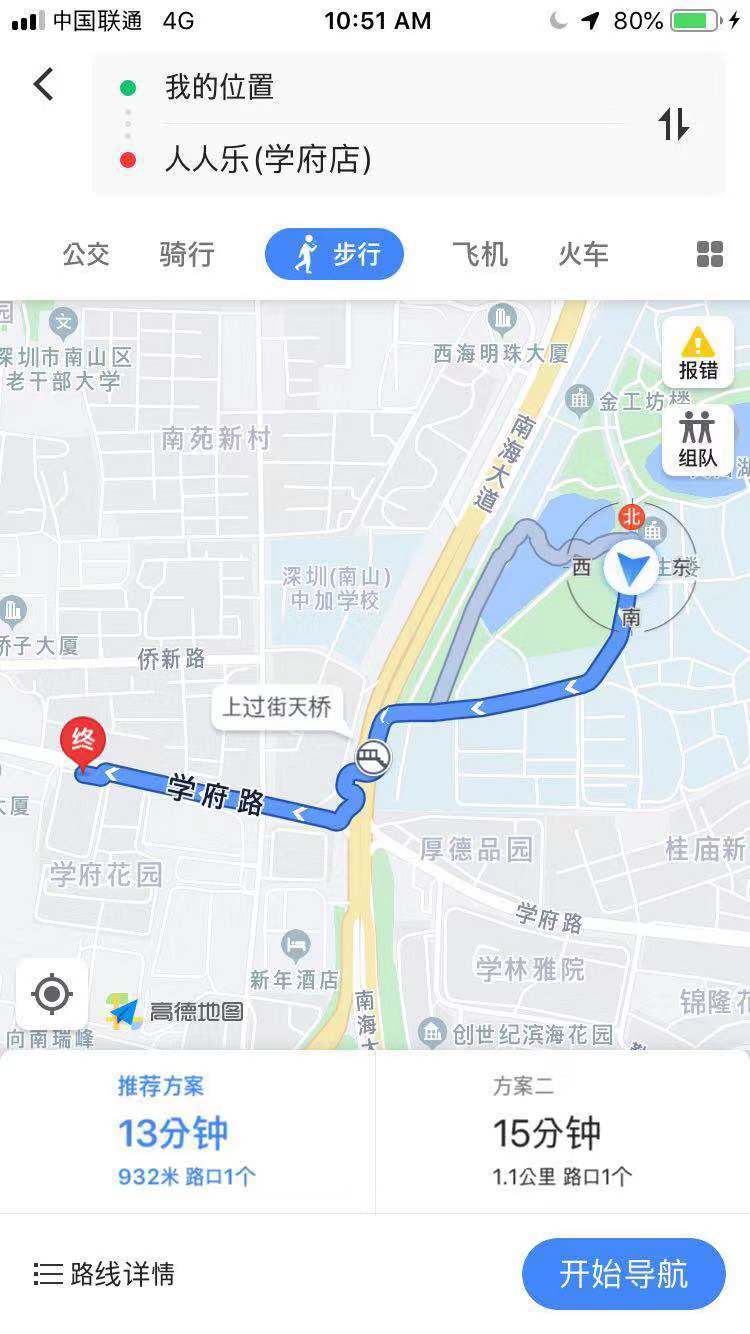The height and width of the screenshot is (1334, 750).
Task: Swap start and destination with the arrows icon
Action: click(677, 126)
